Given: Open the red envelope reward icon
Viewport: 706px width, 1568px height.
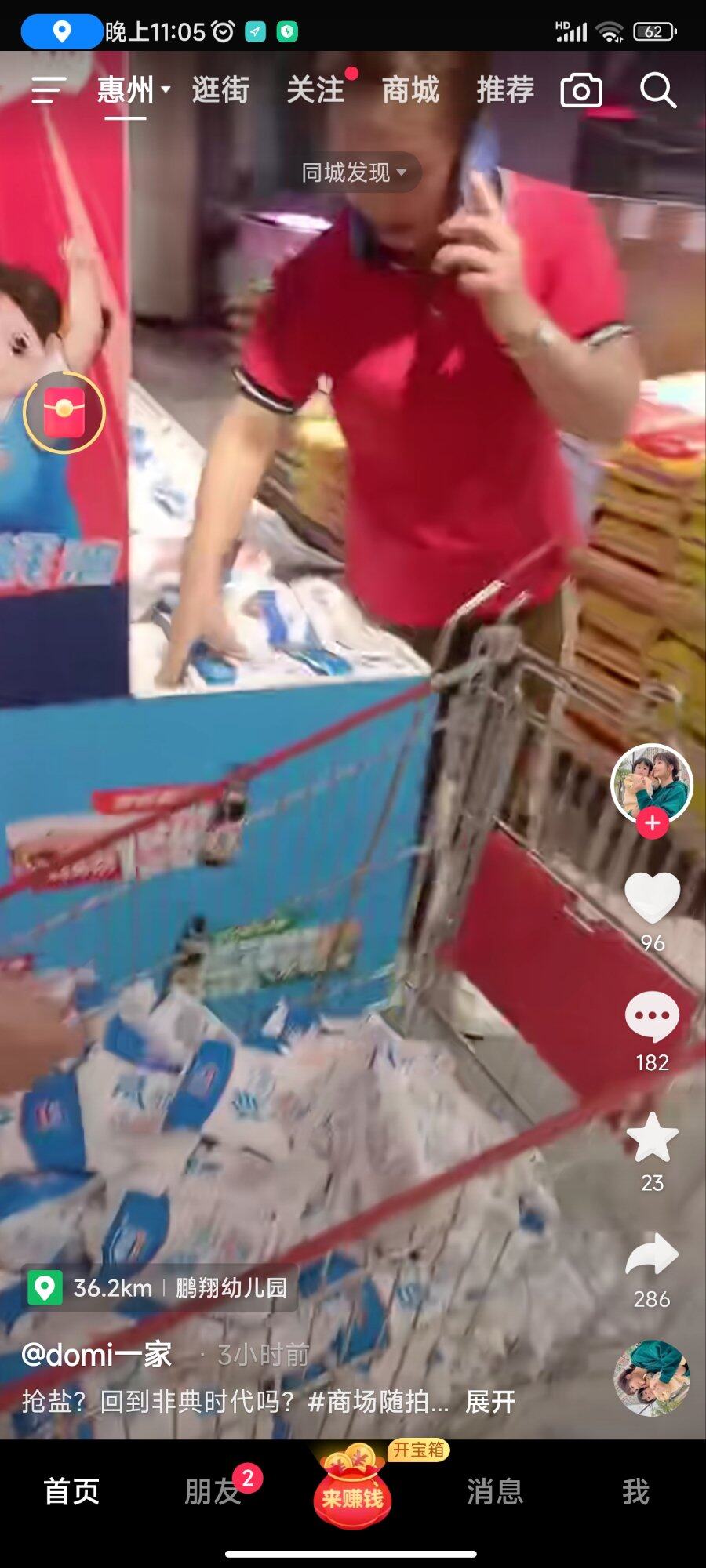Looking at the screenshot, I should 64,411.
